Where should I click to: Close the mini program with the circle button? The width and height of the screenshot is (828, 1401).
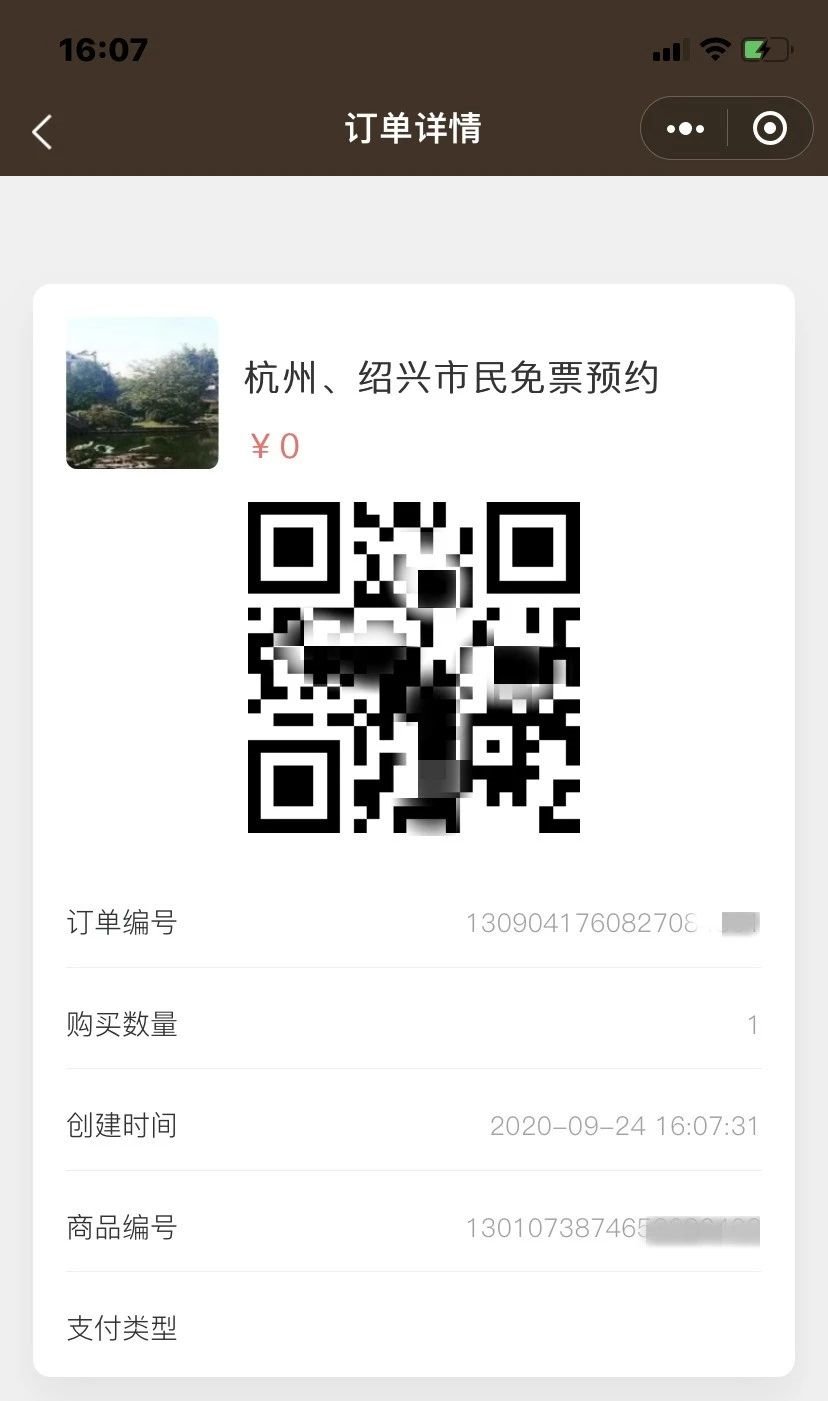(x=769, y=129)
